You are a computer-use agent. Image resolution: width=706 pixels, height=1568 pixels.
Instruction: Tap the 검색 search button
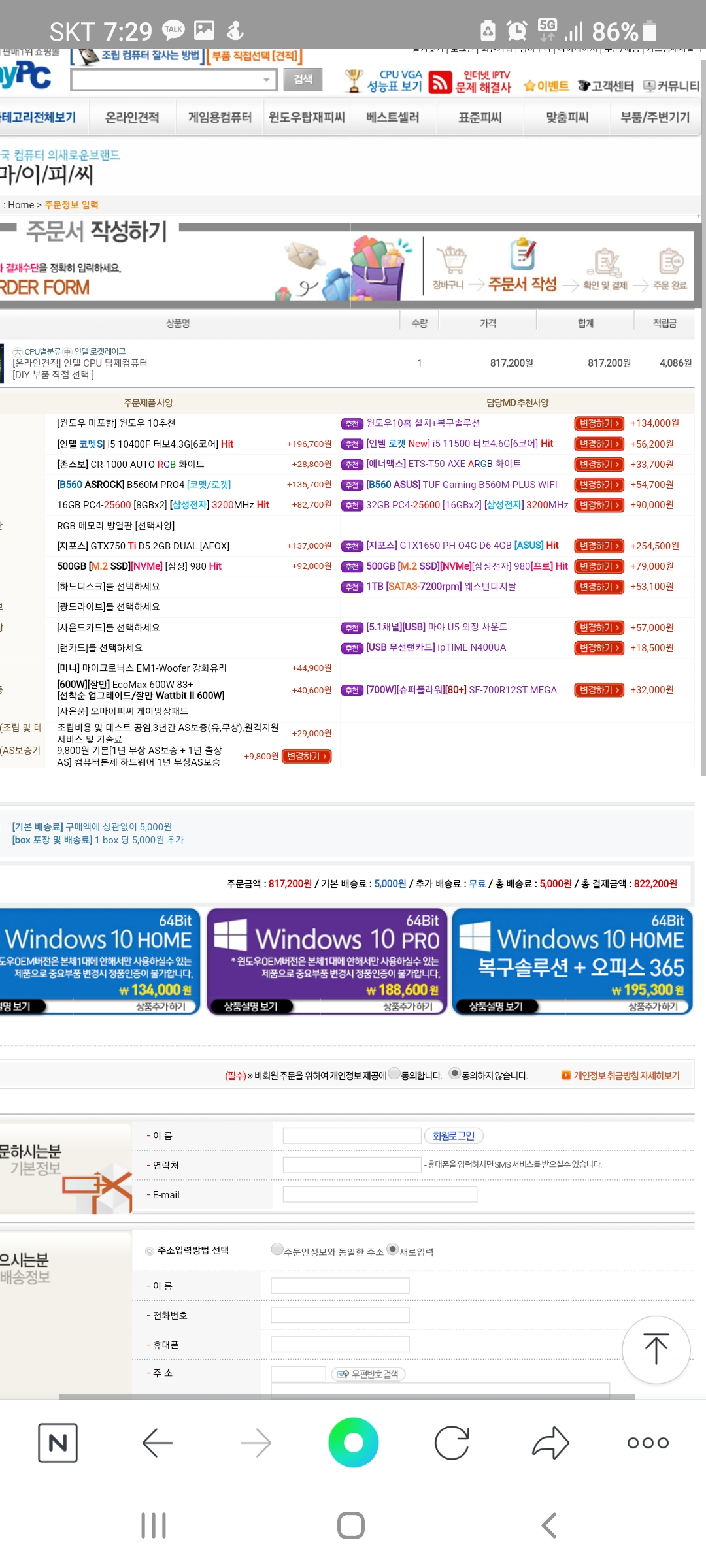[303, 80]
